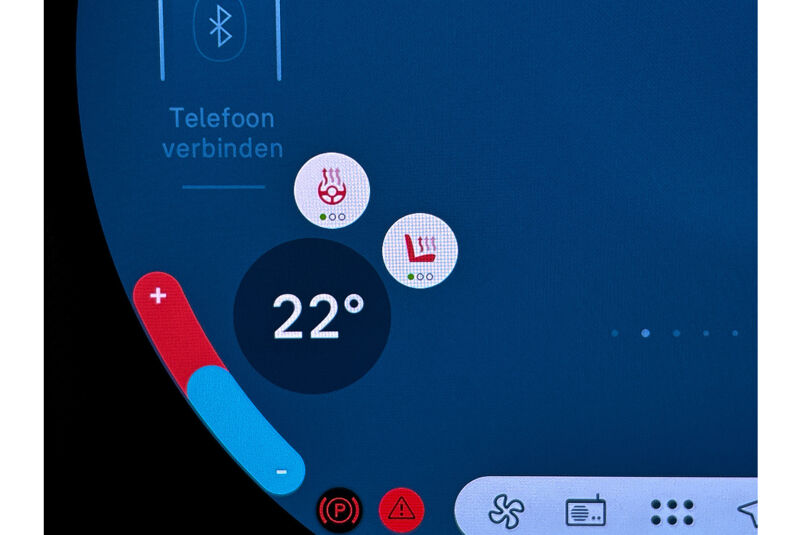The image size is (800, 535).
Task: Toggle steering wheel heating
Action: click(x=332, y=190)
